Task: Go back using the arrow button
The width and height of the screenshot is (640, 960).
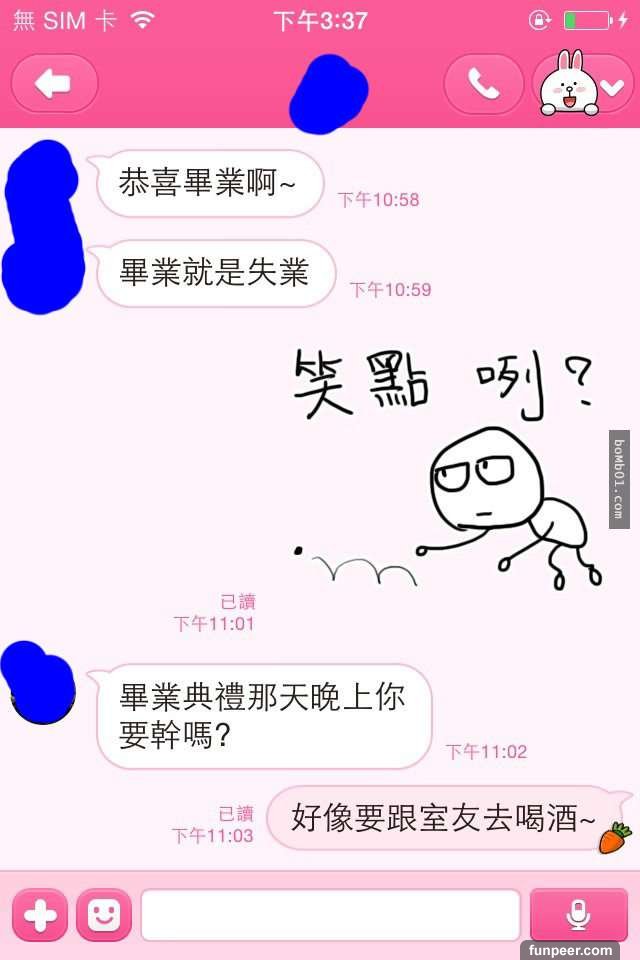Action: click(x=54, y=84)
